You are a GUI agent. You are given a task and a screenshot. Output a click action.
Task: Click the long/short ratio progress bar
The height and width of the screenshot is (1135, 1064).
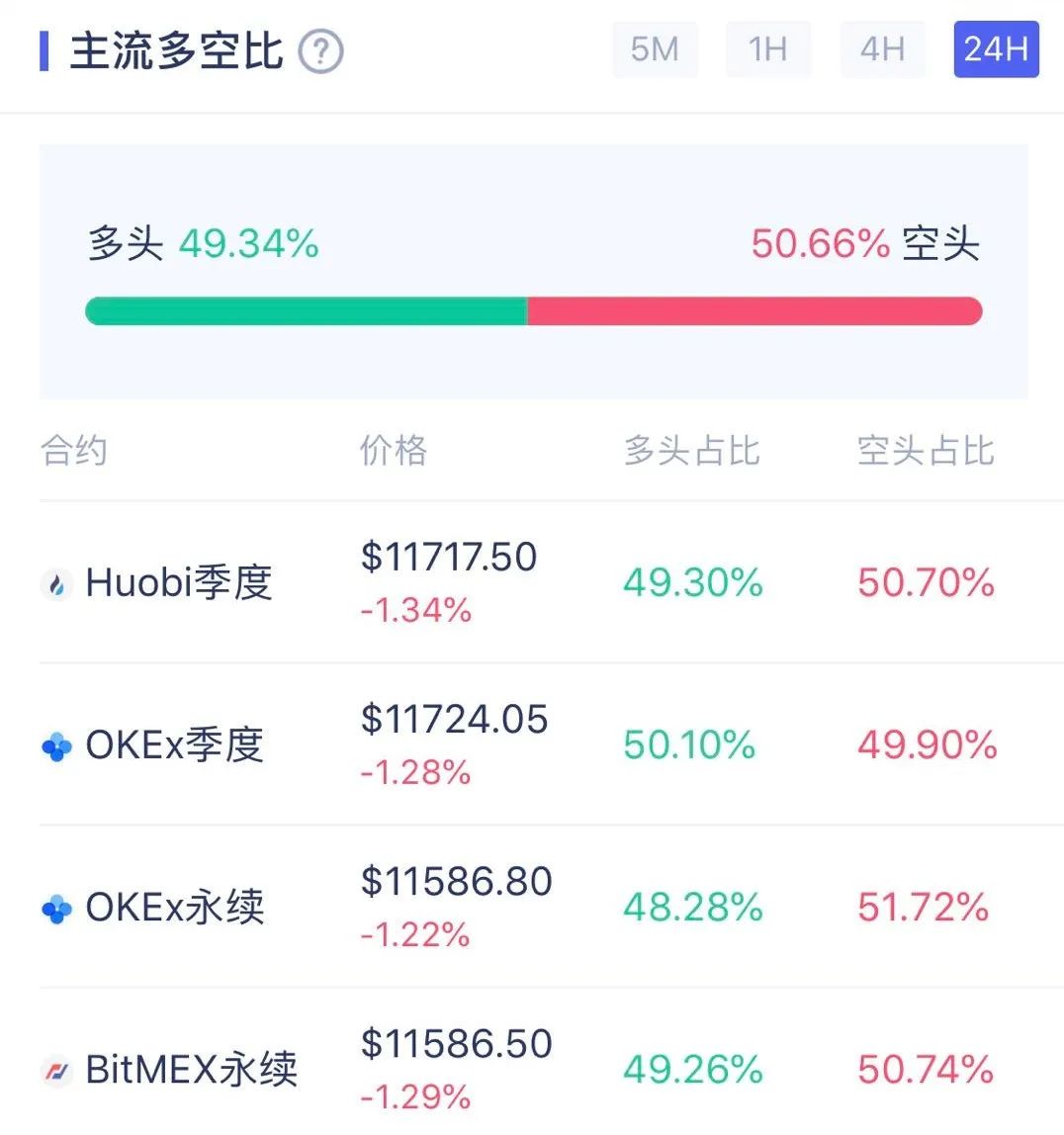[534, 310]
